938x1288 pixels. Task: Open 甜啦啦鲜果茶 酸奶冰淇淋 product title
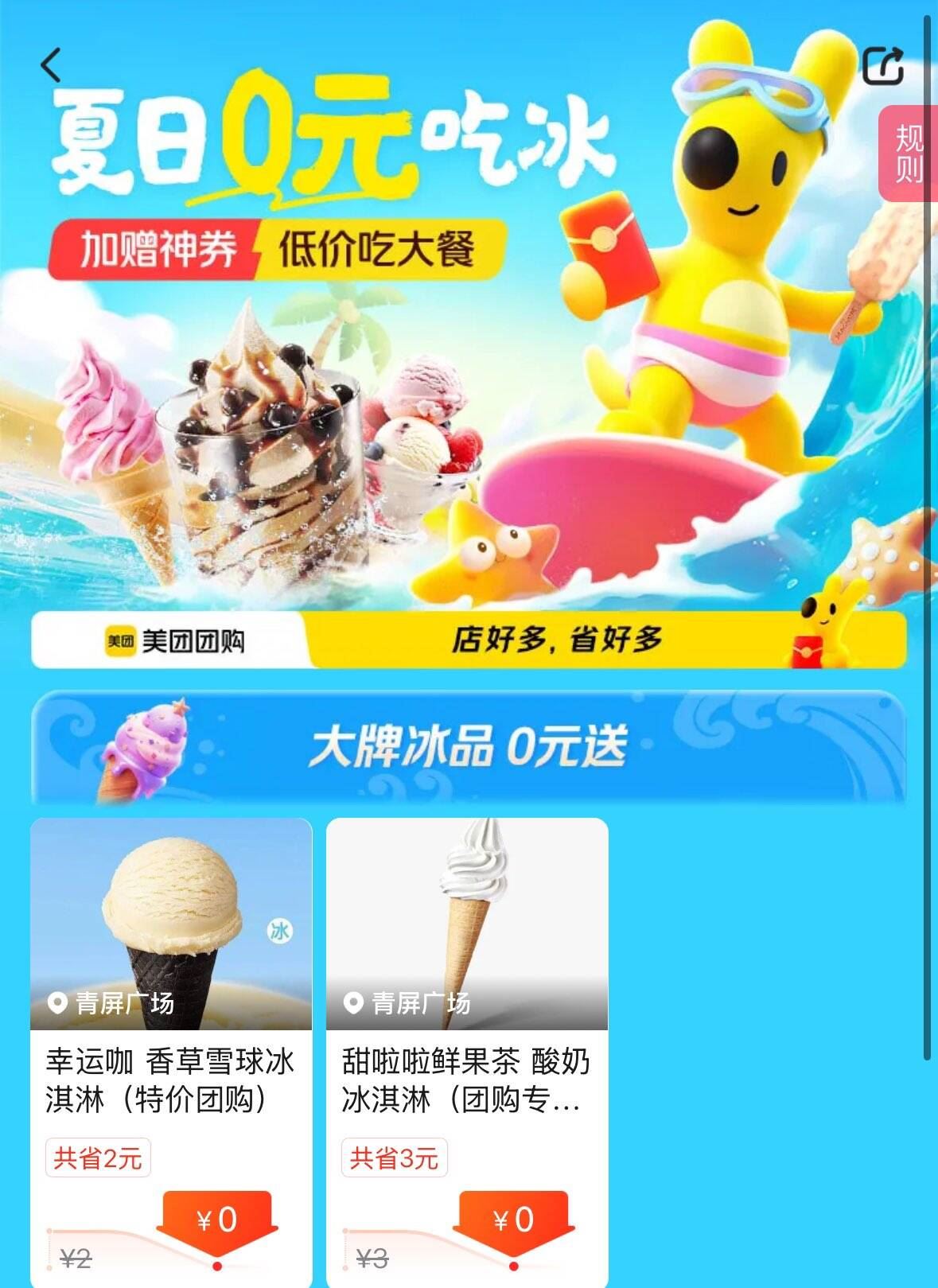(465, 1078)
